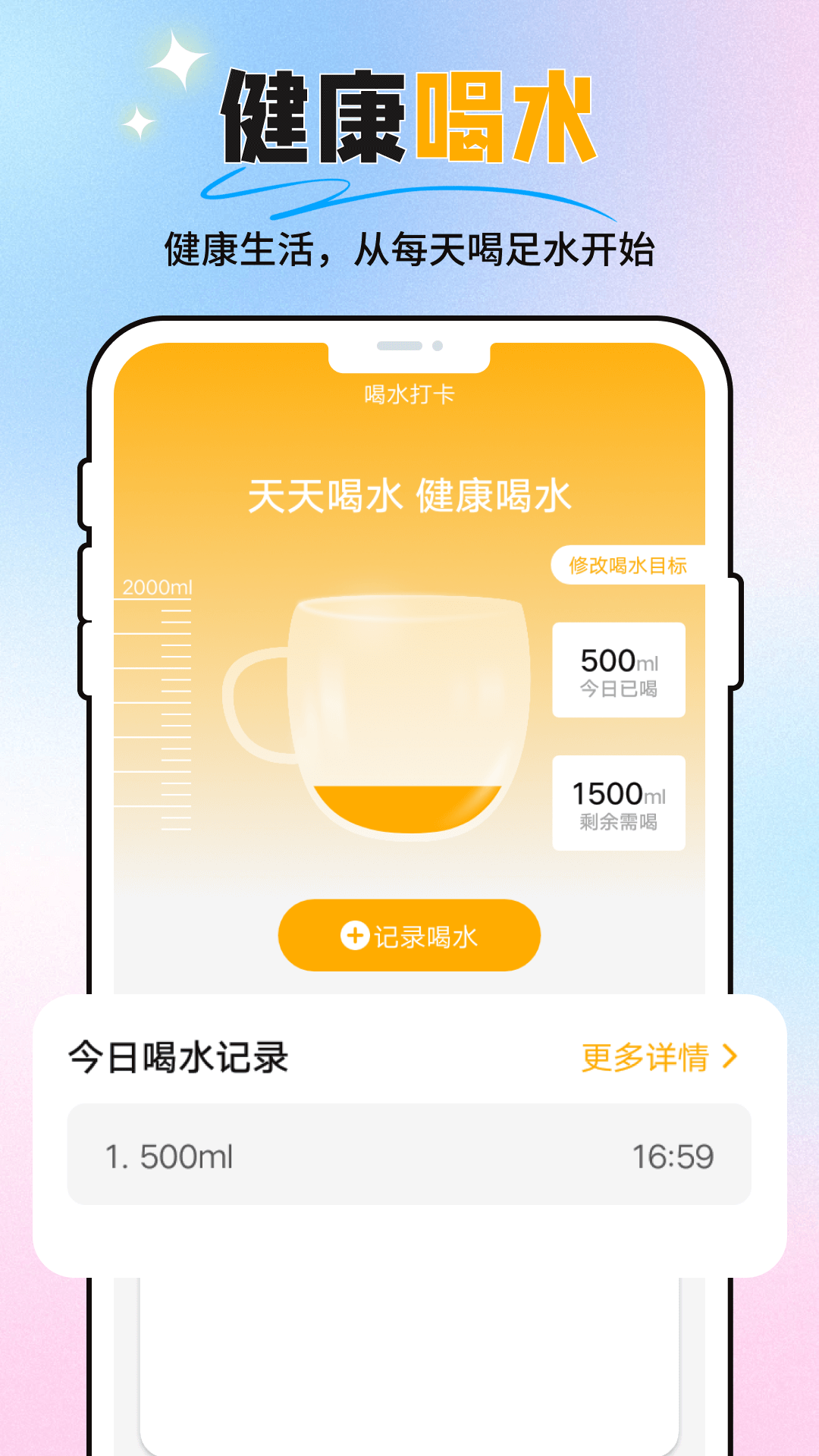Click the 天天喝水 健康喝水 banner text
819x1456 pixels.
click(409, 497)
